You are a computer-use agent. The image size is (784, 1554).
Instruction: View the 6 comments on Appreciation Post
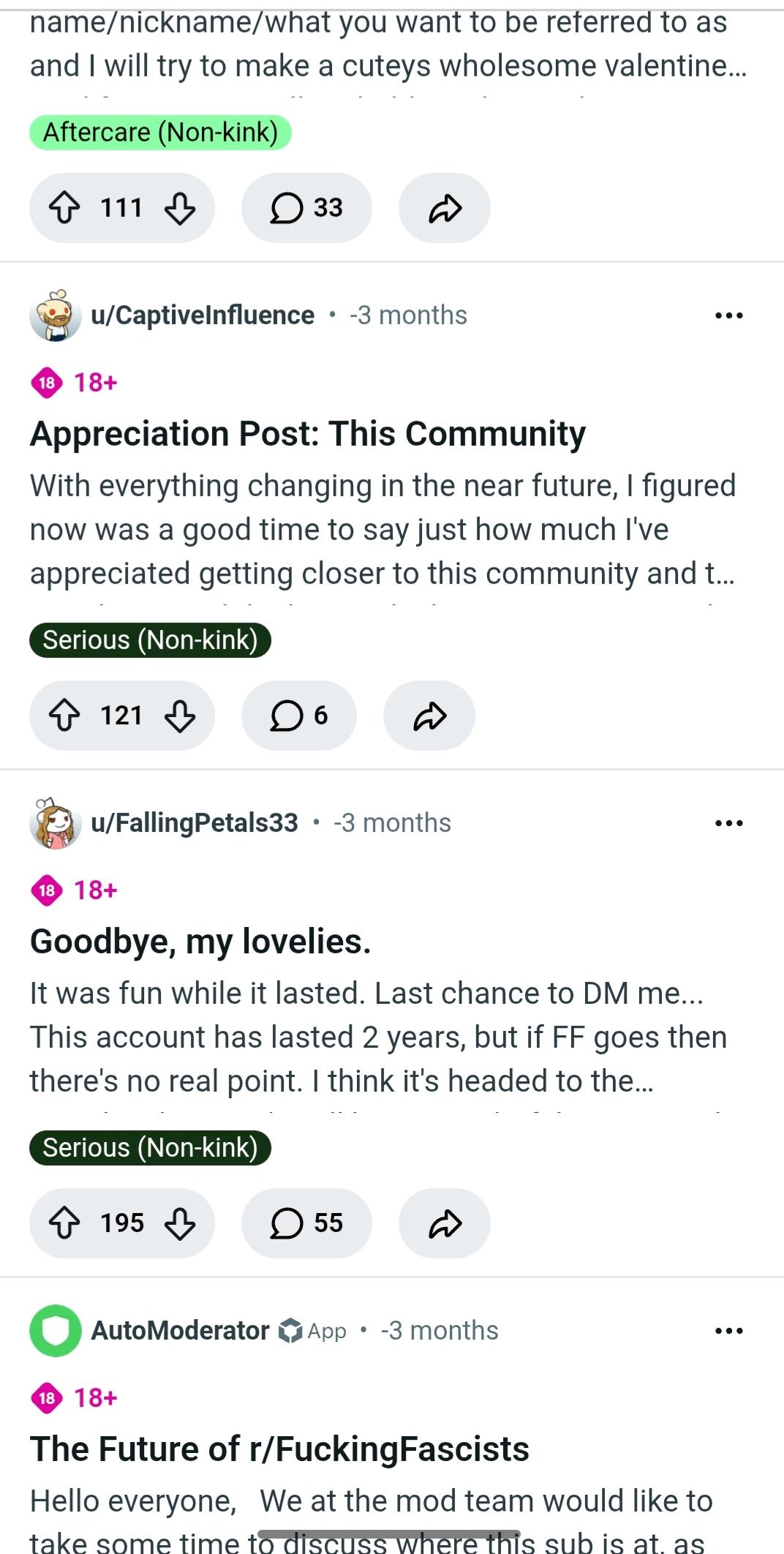298,716
